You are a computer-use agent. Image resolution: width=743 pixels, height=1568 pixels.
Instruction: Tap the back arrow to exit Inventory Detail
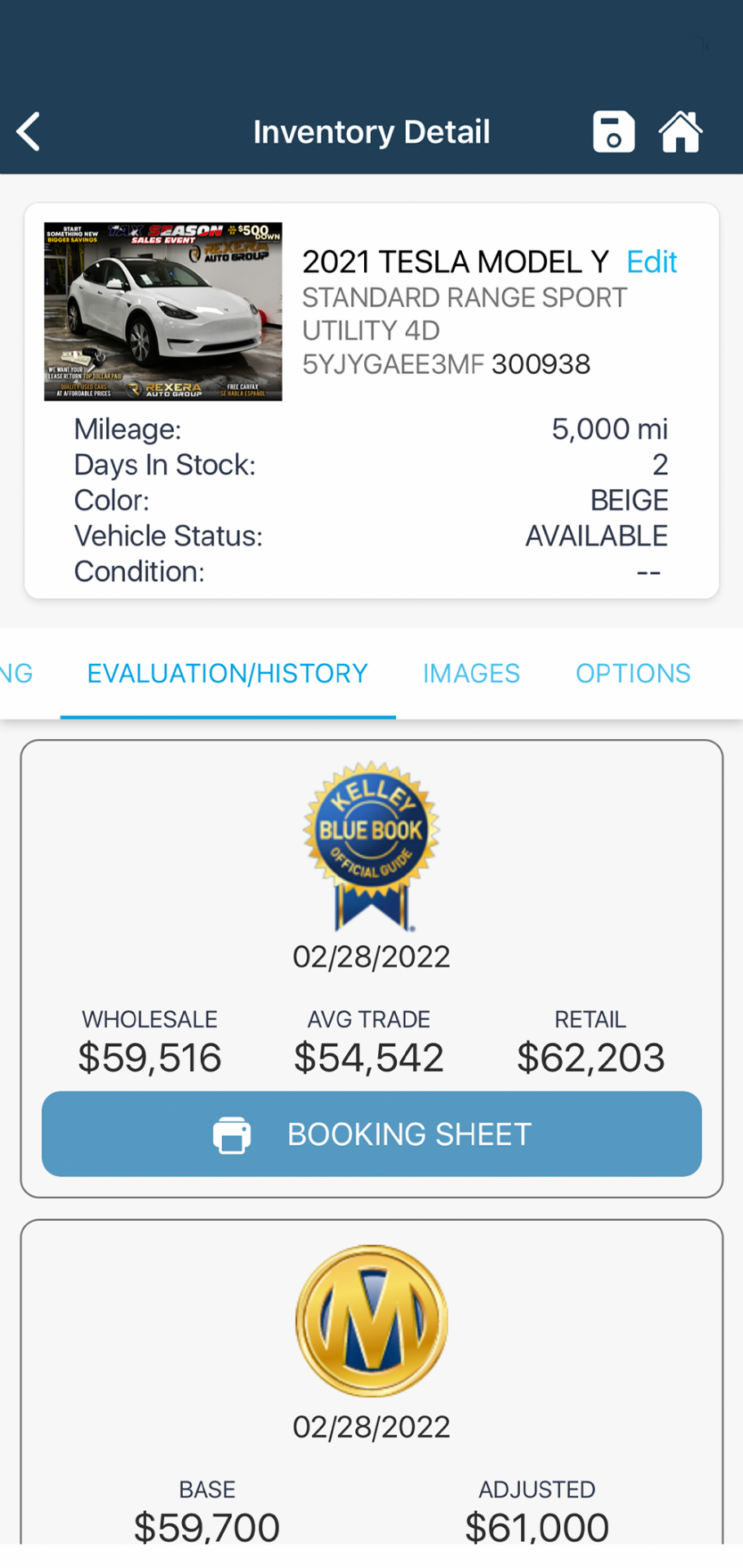pyautogui.click(x=27, y=130)
